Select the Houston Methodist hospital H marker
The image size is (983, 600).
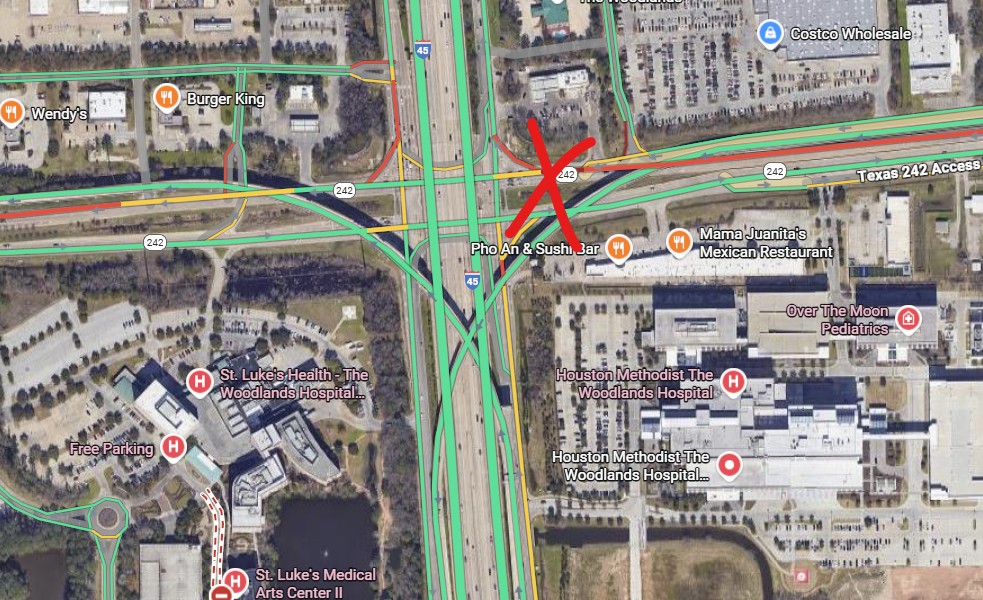(x=733, y=381)
